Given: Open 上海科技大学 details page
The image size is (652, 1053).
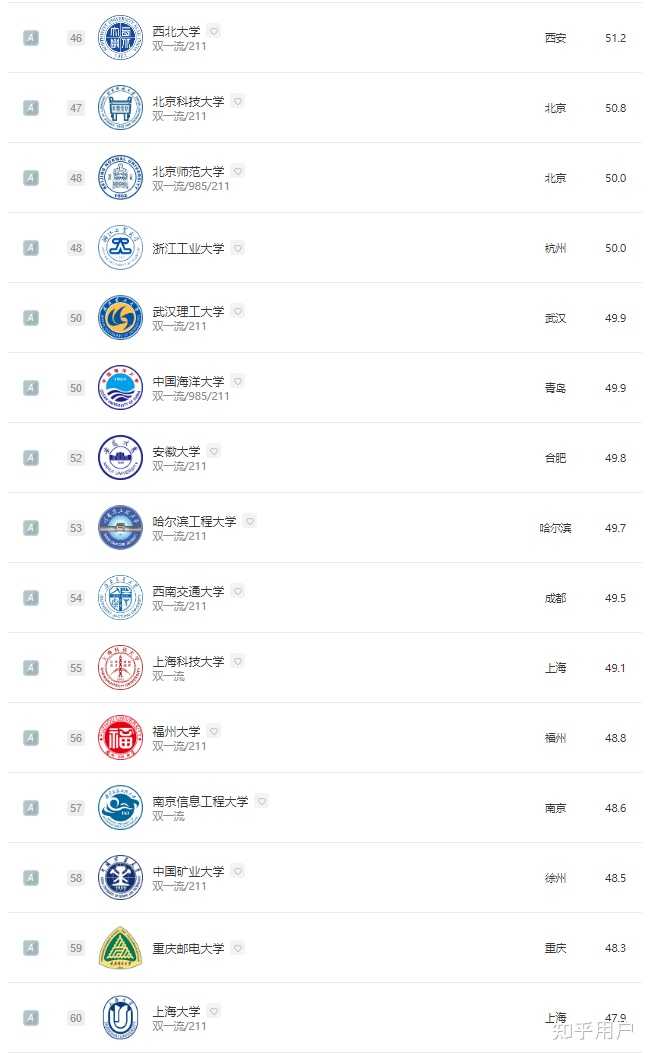Looking at the screenshot, I should pyautogui.click(x=188, y=661).
